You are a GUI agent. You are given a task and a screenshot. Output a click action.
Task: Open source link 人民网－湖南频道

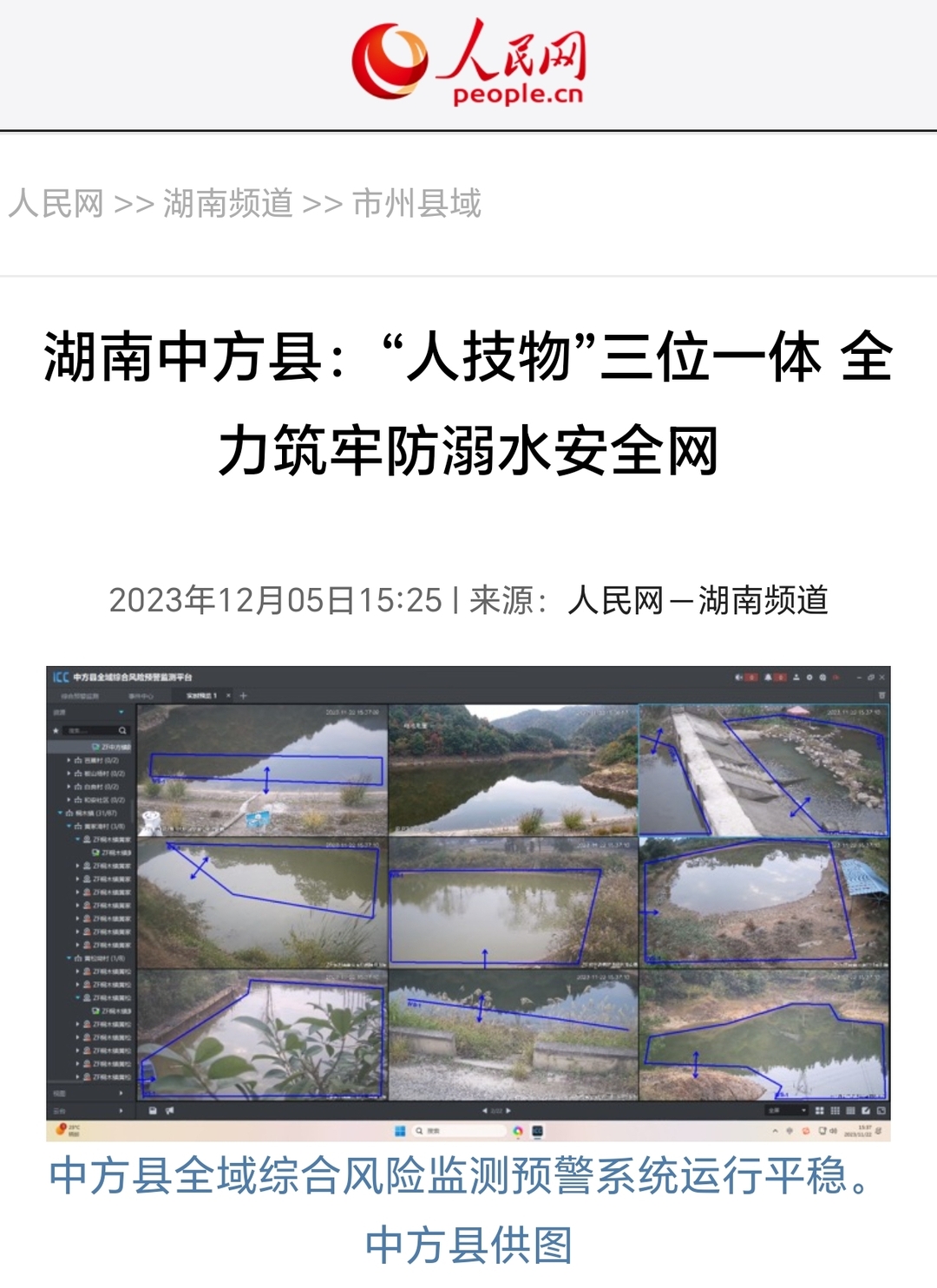click(x=698, y=600)
